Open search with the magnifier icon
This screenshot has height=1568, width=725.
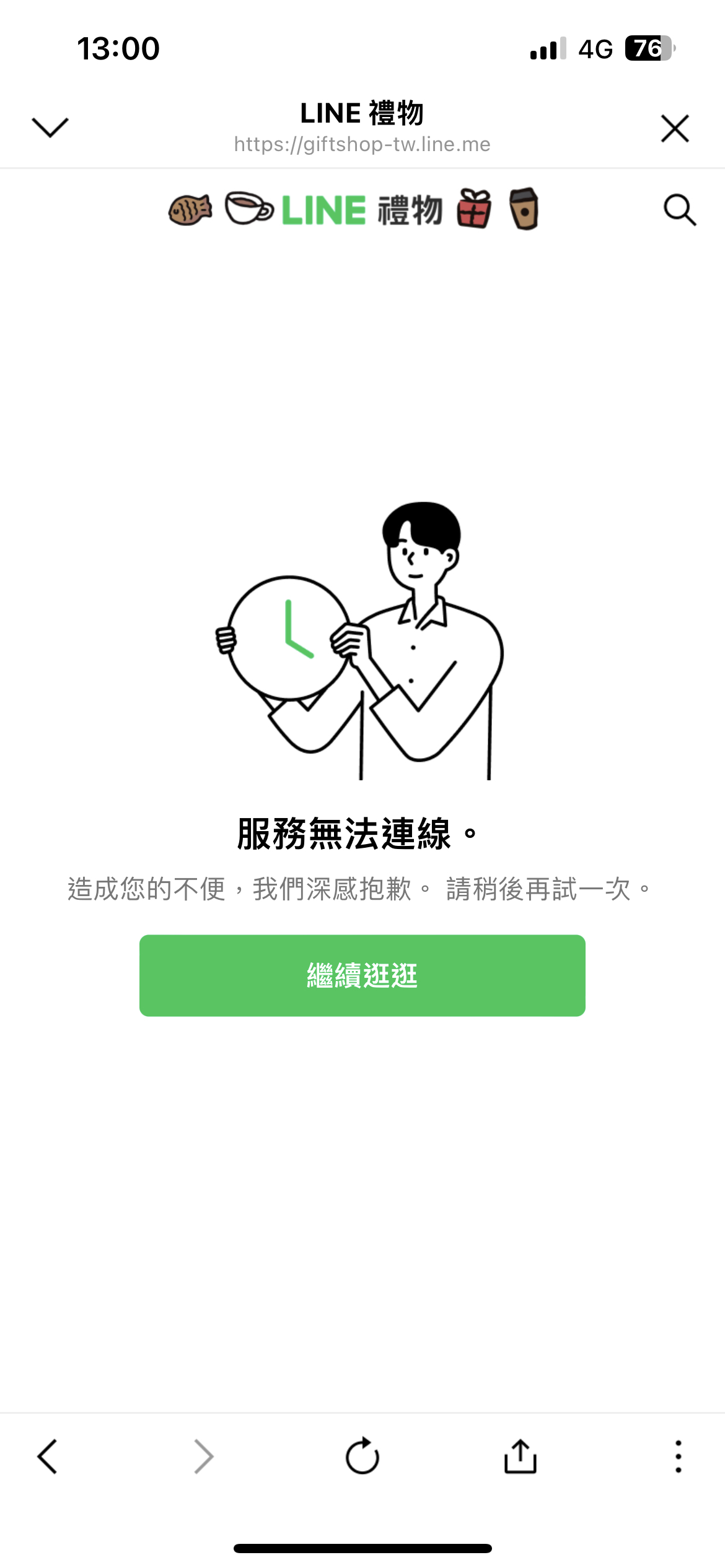(x=680, y=210)
